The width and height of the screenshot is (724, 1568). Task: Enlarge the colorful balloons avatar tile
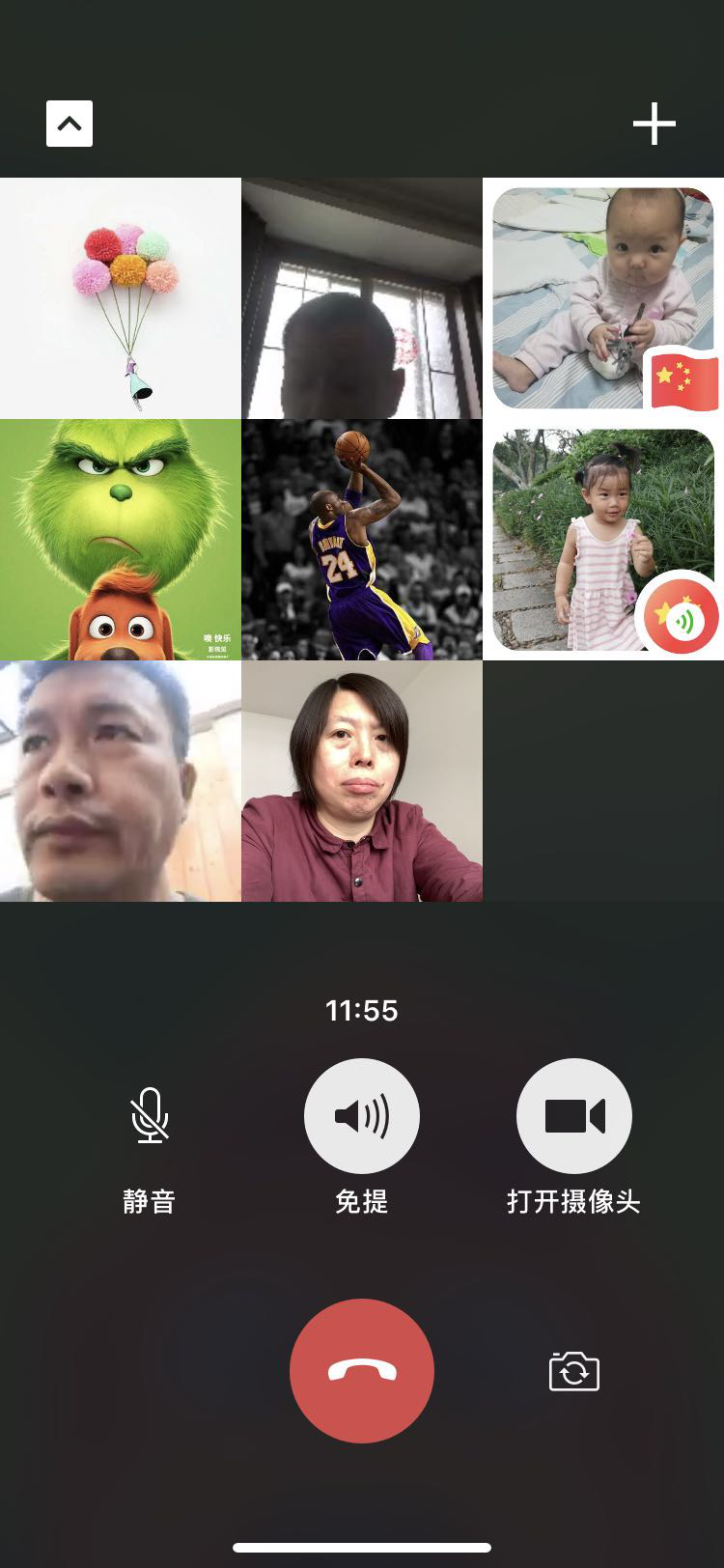click(121, 298)
